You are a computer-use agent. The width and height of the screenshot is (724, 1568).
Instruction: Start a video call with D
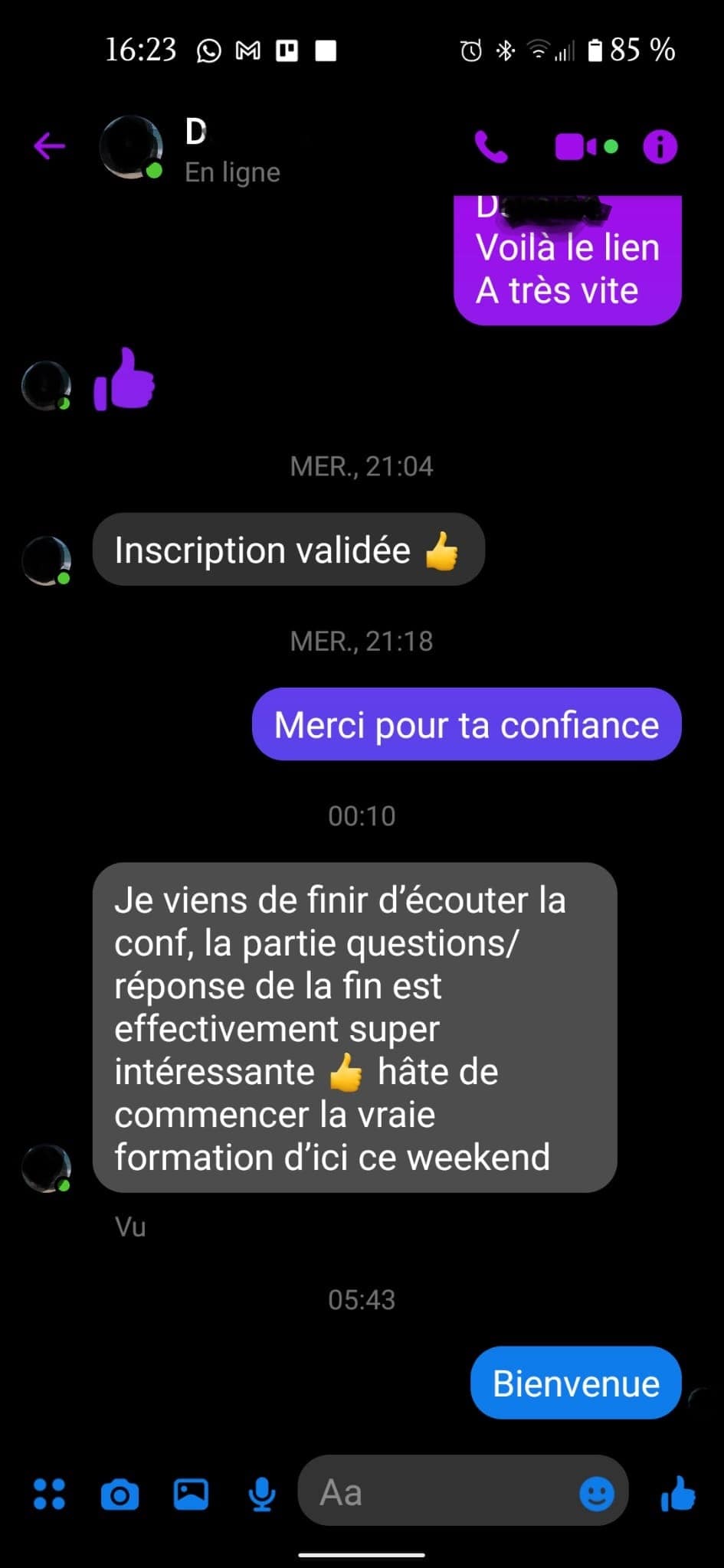pos(575,146)
